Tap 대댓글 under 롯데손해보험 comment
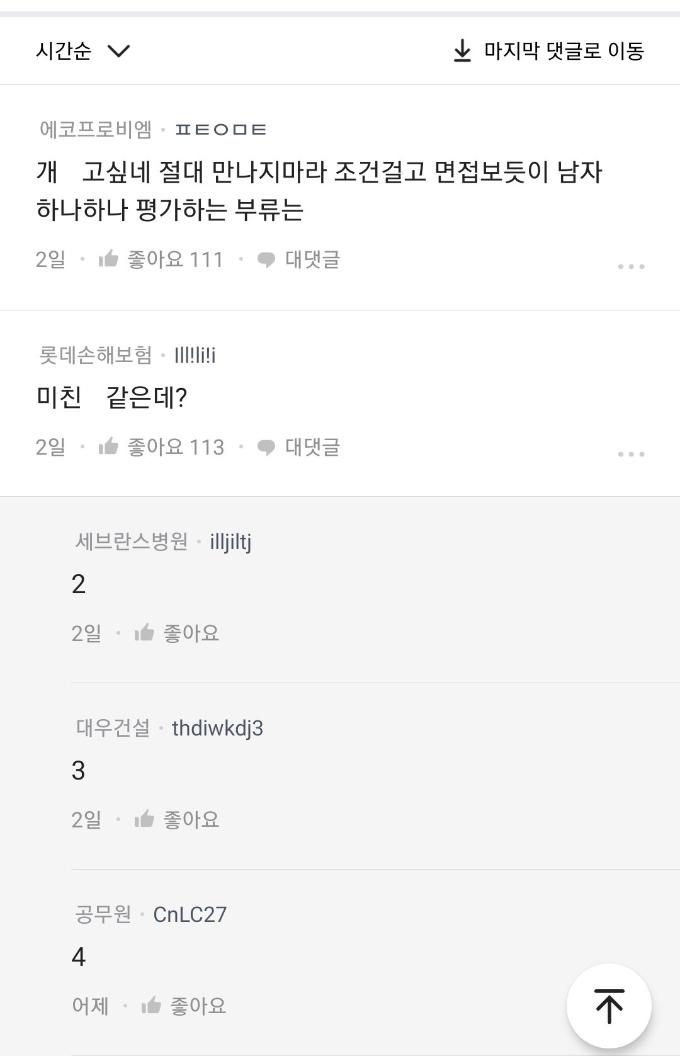Image resolution: width=680 pixels, height=1056 pixels. 298,447
